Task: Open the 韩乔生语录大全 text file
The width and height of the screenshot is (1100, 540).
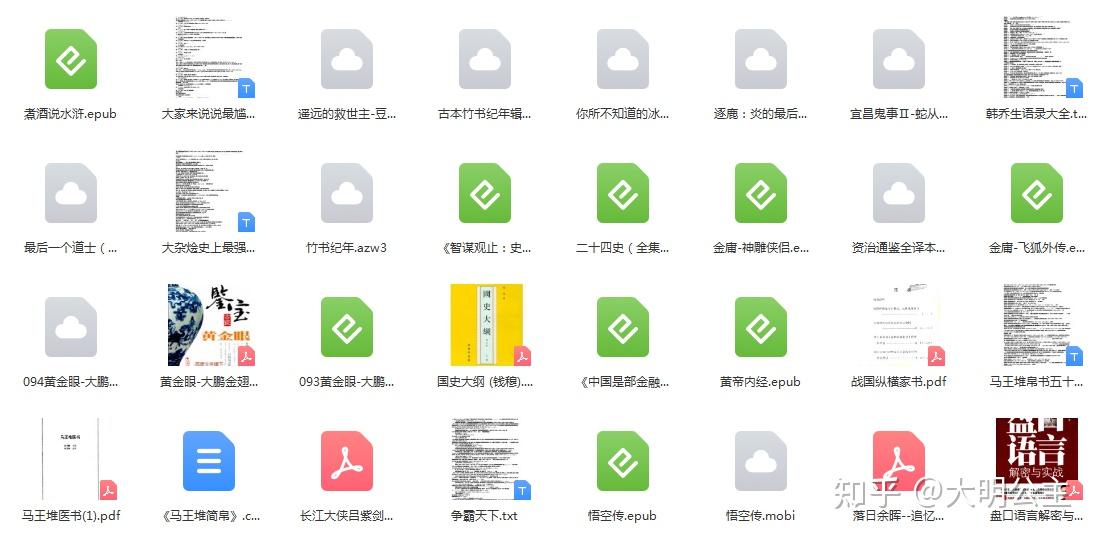Action: (1036, 60)
